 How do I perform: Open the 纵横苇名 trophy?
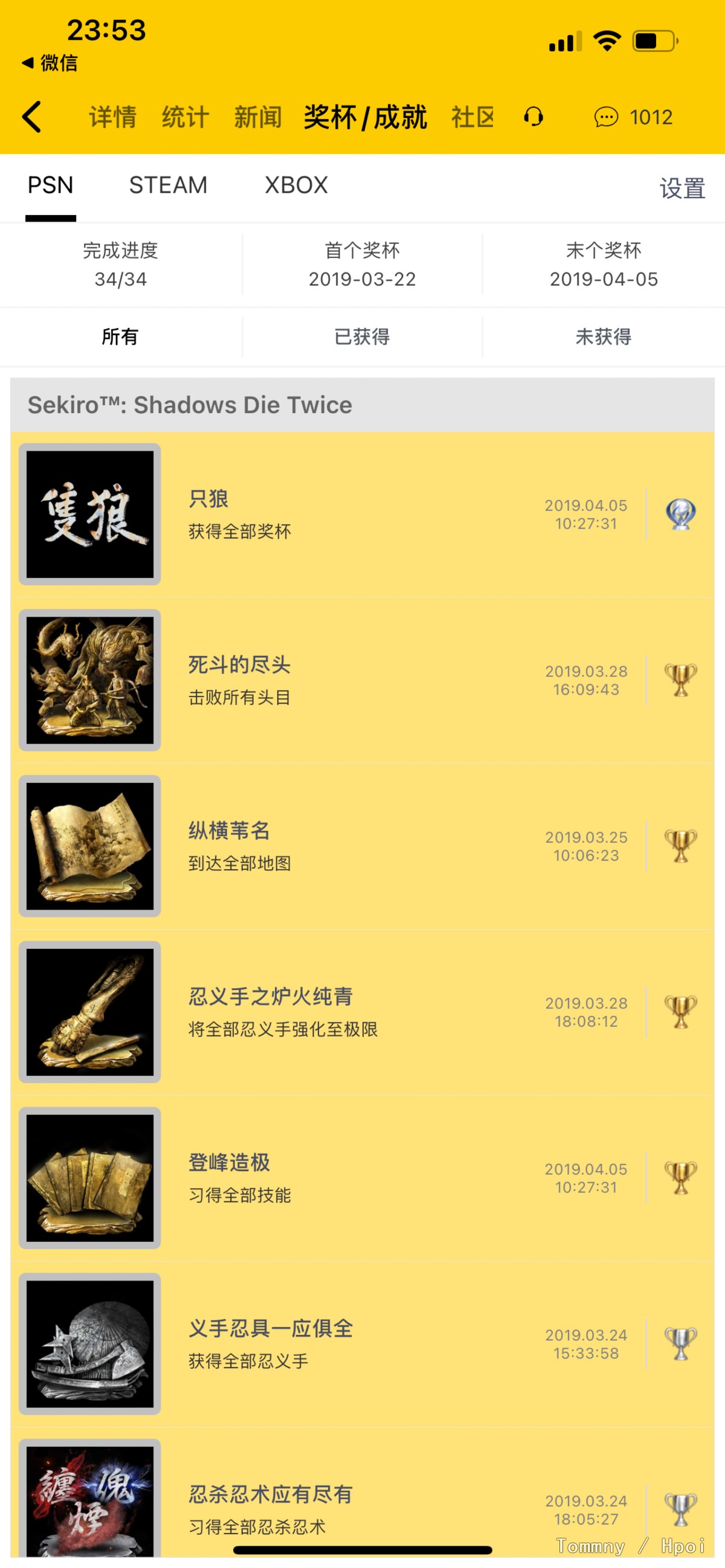[362, 846]
